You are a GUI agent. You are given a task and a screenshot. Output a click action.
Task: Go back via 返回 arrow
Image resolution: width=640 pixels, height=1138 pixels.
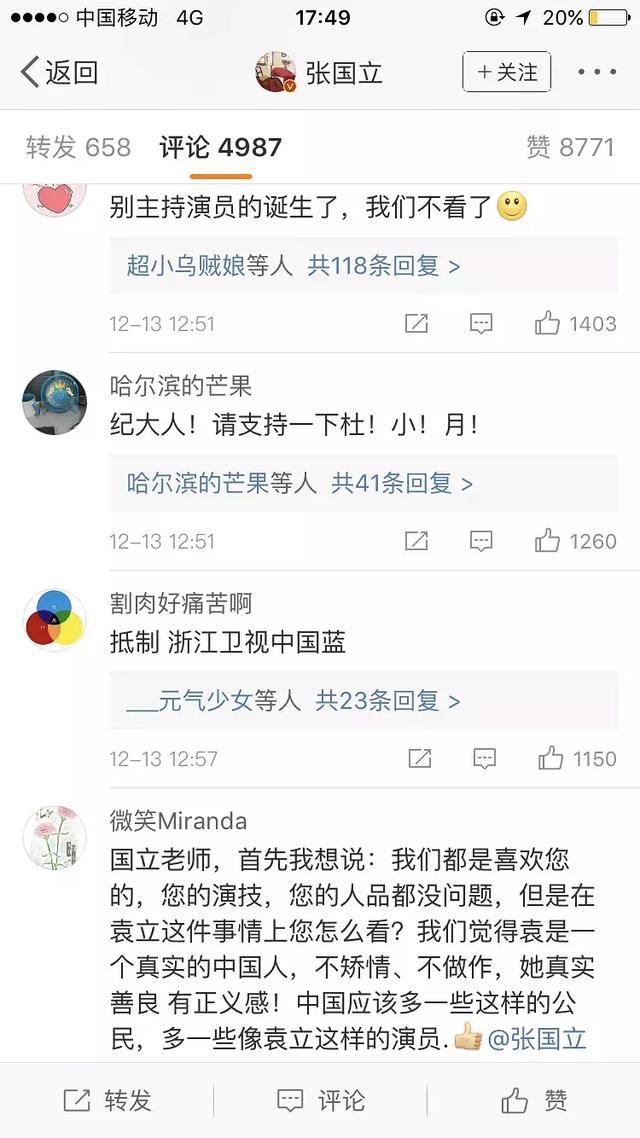coord(58,73)
